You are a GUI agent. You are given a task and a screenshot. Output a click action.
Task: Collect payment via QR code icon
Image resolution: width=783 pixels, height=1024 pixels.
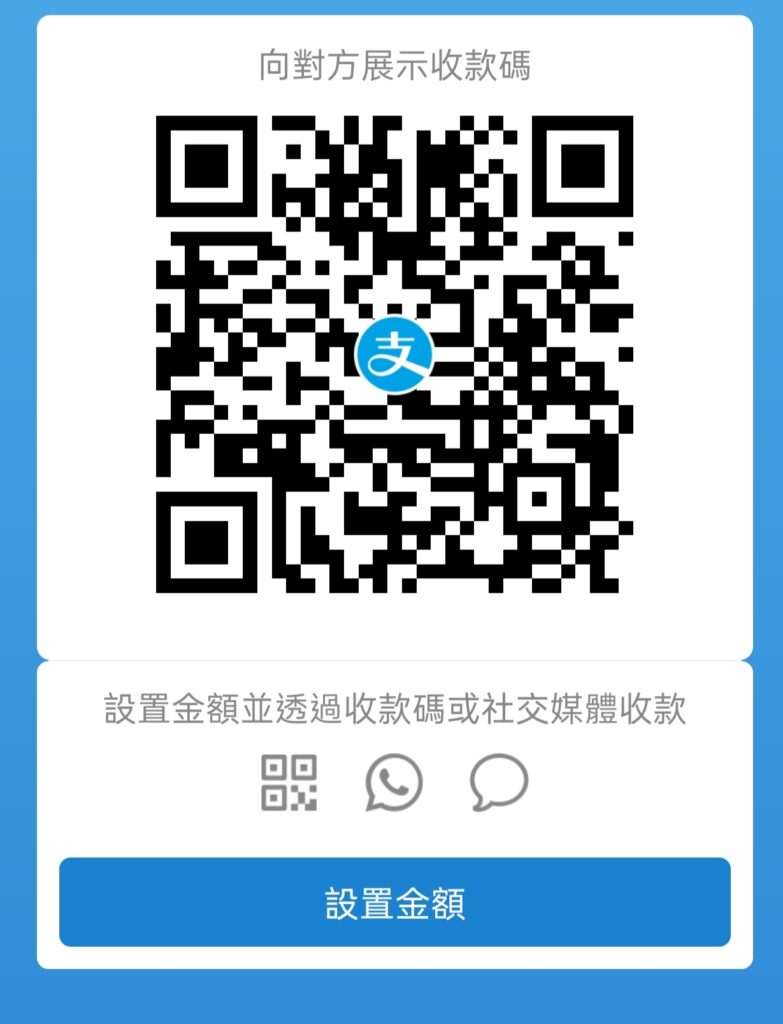tap(289, 782)
